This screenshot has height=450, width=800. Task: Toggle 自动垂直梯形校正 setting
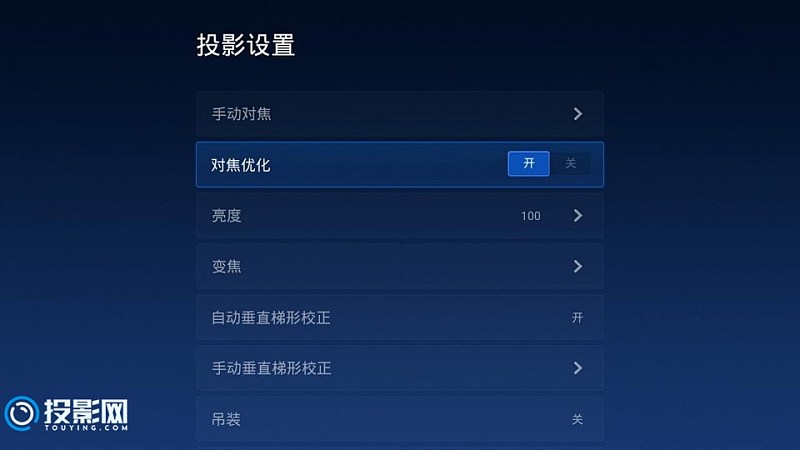click(x=399, y=318)
